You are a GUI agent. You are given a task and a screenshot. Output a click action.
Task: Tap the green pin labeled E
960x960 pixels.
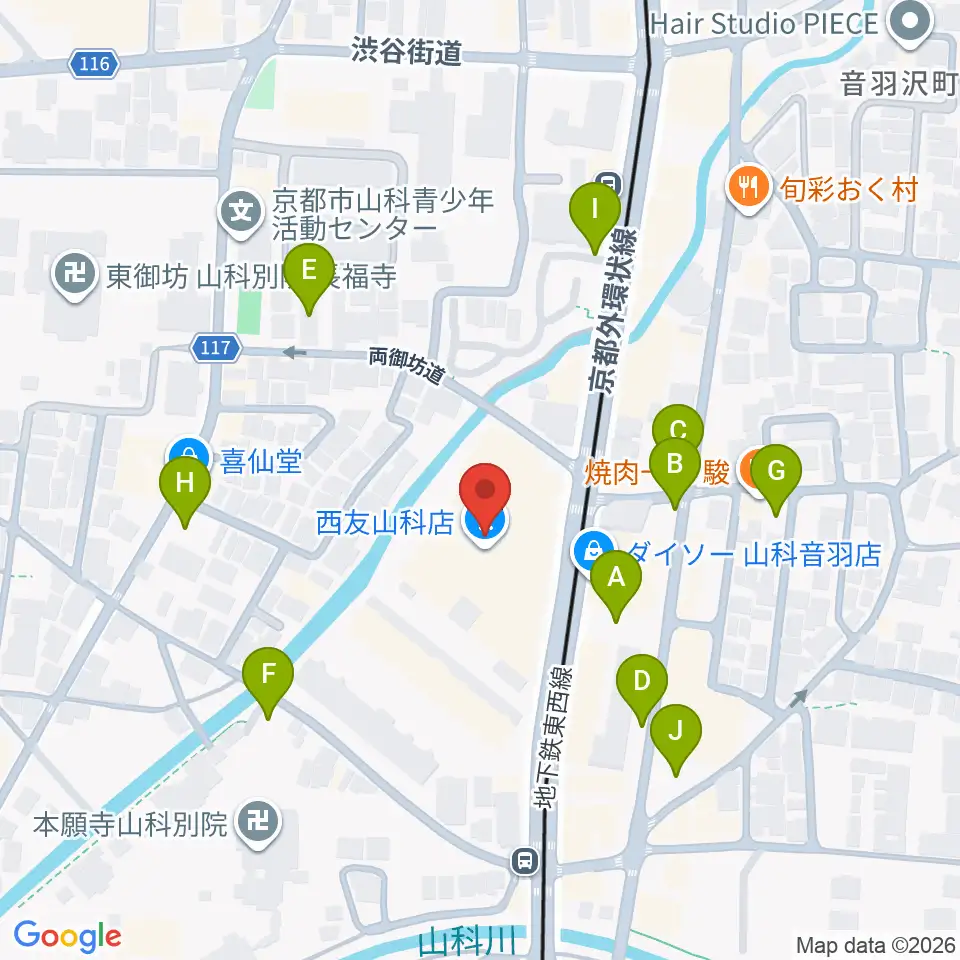pos(309,279)
